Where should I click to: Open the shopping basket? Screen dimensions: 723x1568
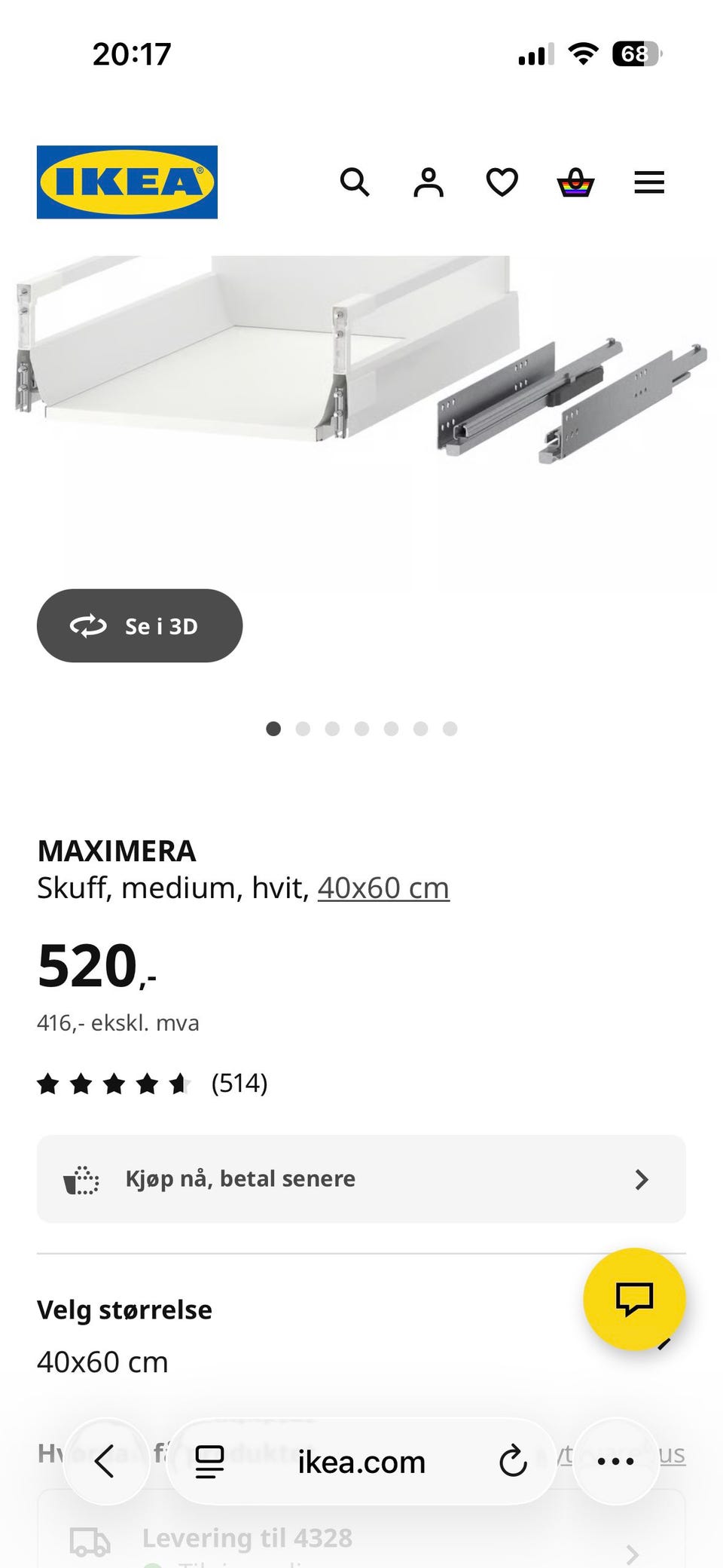pos(575,182)
